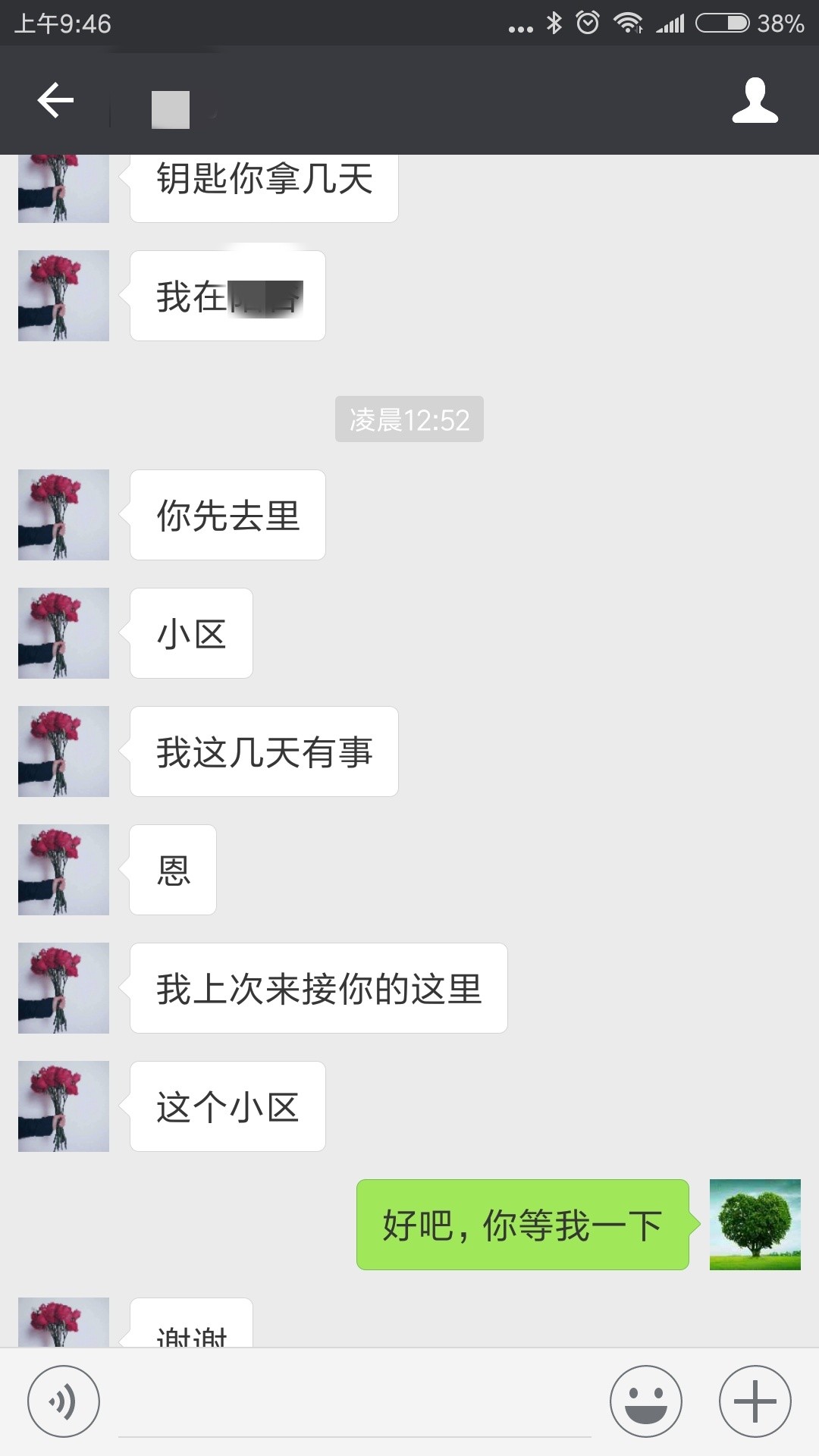Viewport: 819px width, 1456px height.
Task: Open contact's avatar beside 我这几天有事
Action: click(64, 752)
